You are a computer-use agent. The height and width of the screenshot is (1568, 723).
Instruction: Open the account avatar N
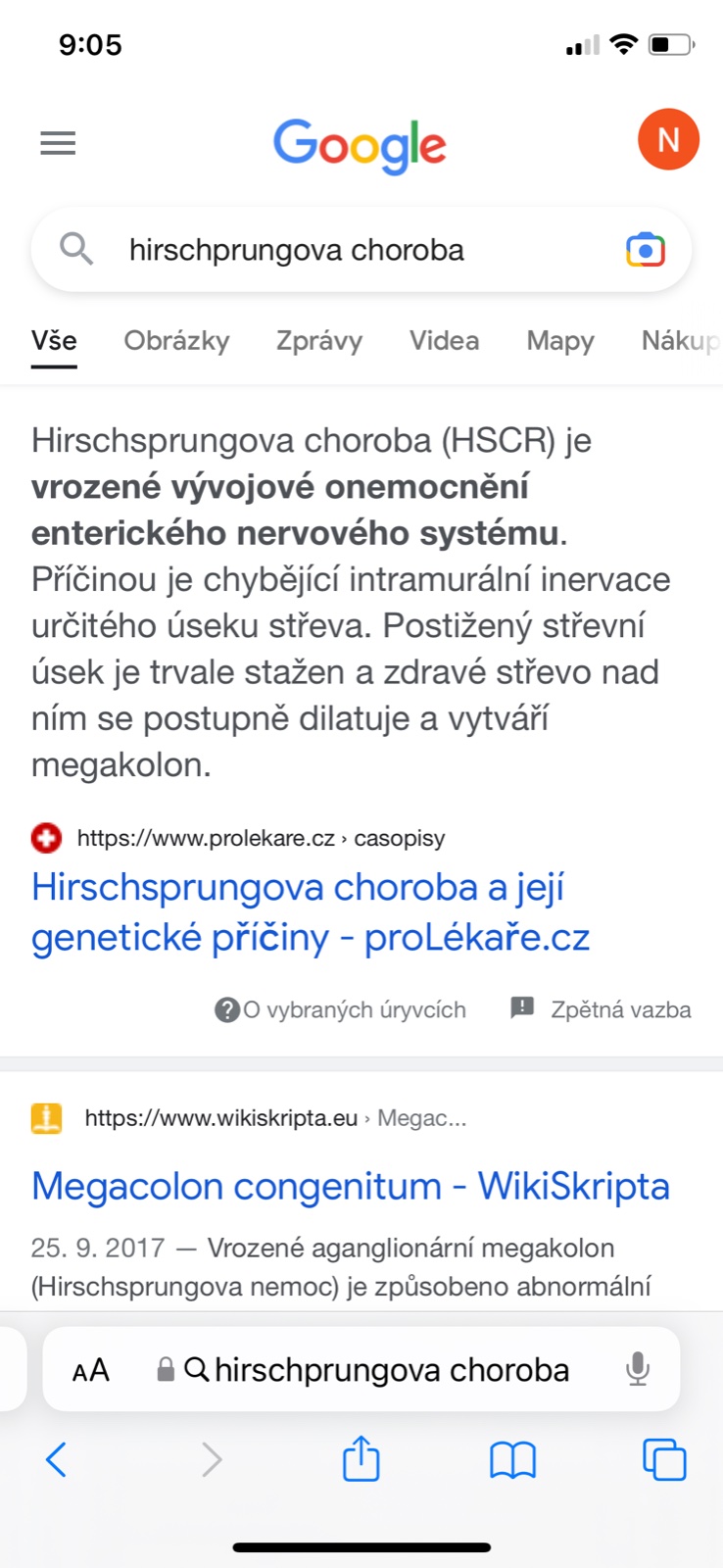[668, 139]
